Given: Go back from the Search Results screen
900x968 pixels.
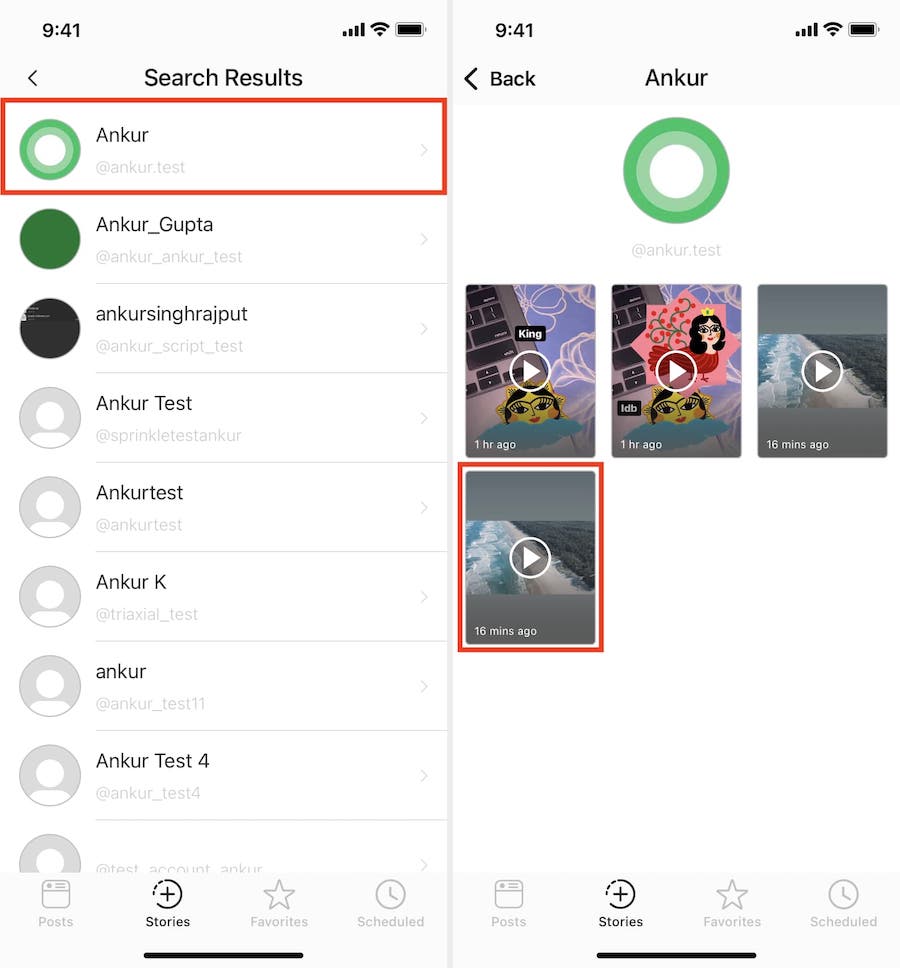Looking at the screenshot, I should tap(33, 78).
